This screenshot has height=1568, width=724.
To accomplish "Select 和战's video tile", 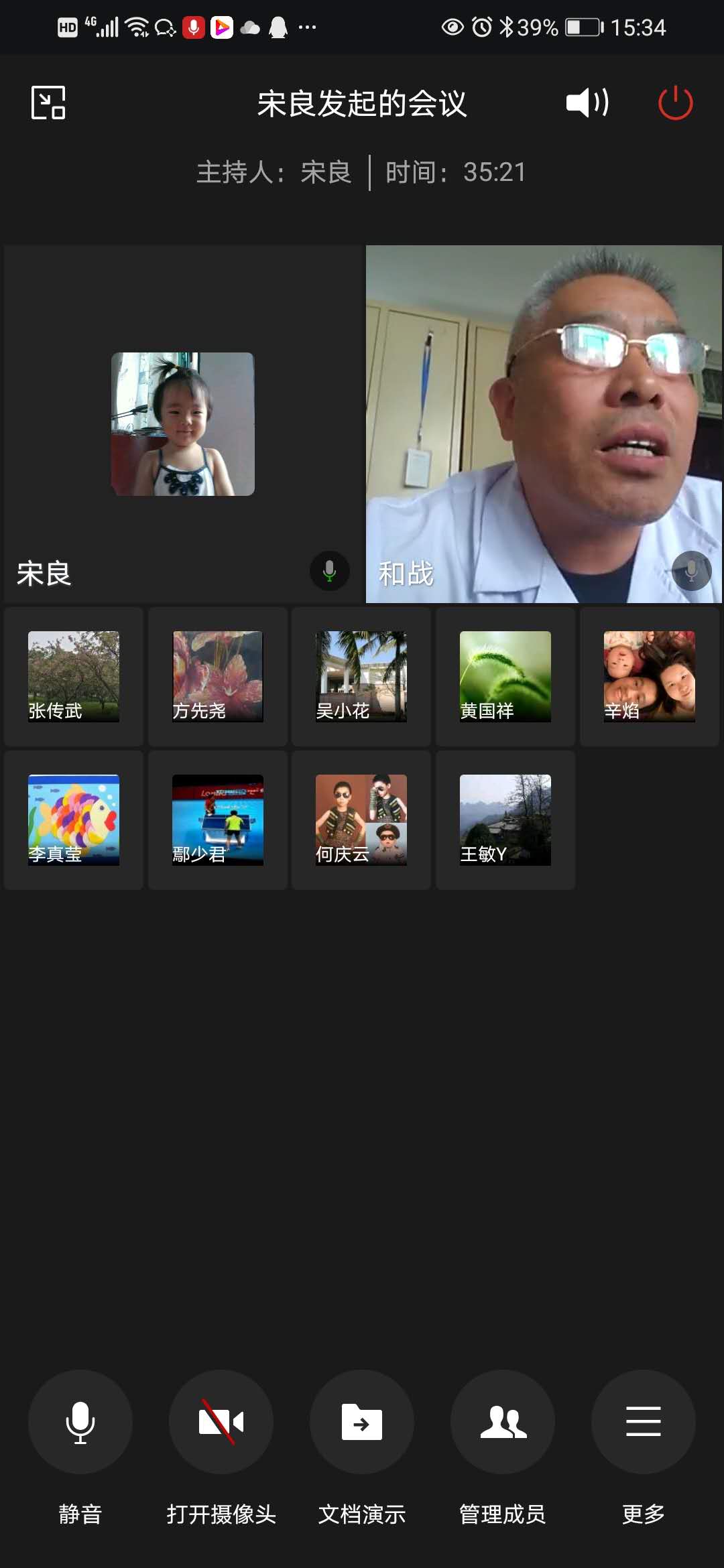I will 544,424.
